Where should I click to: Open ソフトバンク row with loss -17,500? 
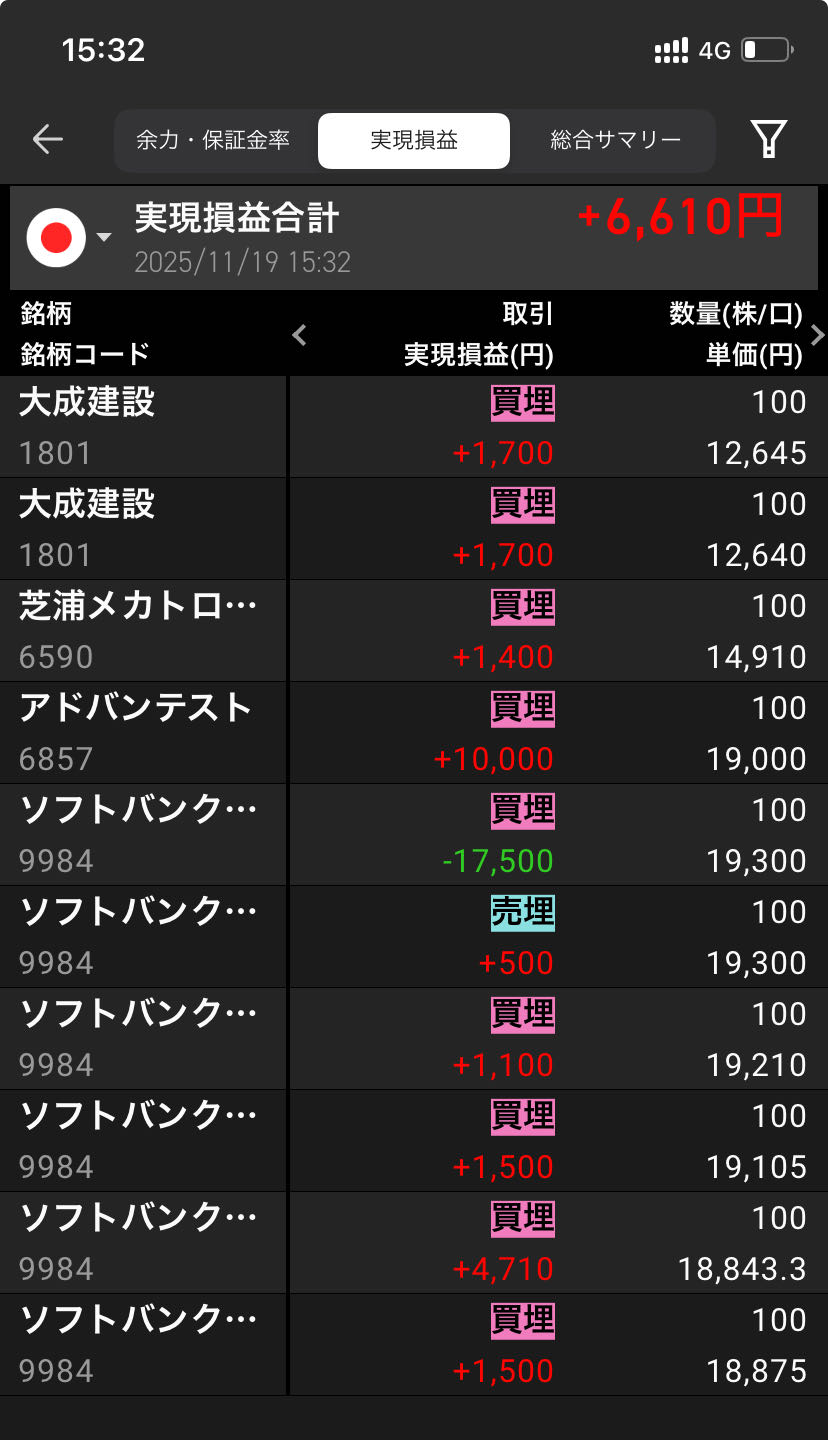pyautogui.click(x=414, y=835)
